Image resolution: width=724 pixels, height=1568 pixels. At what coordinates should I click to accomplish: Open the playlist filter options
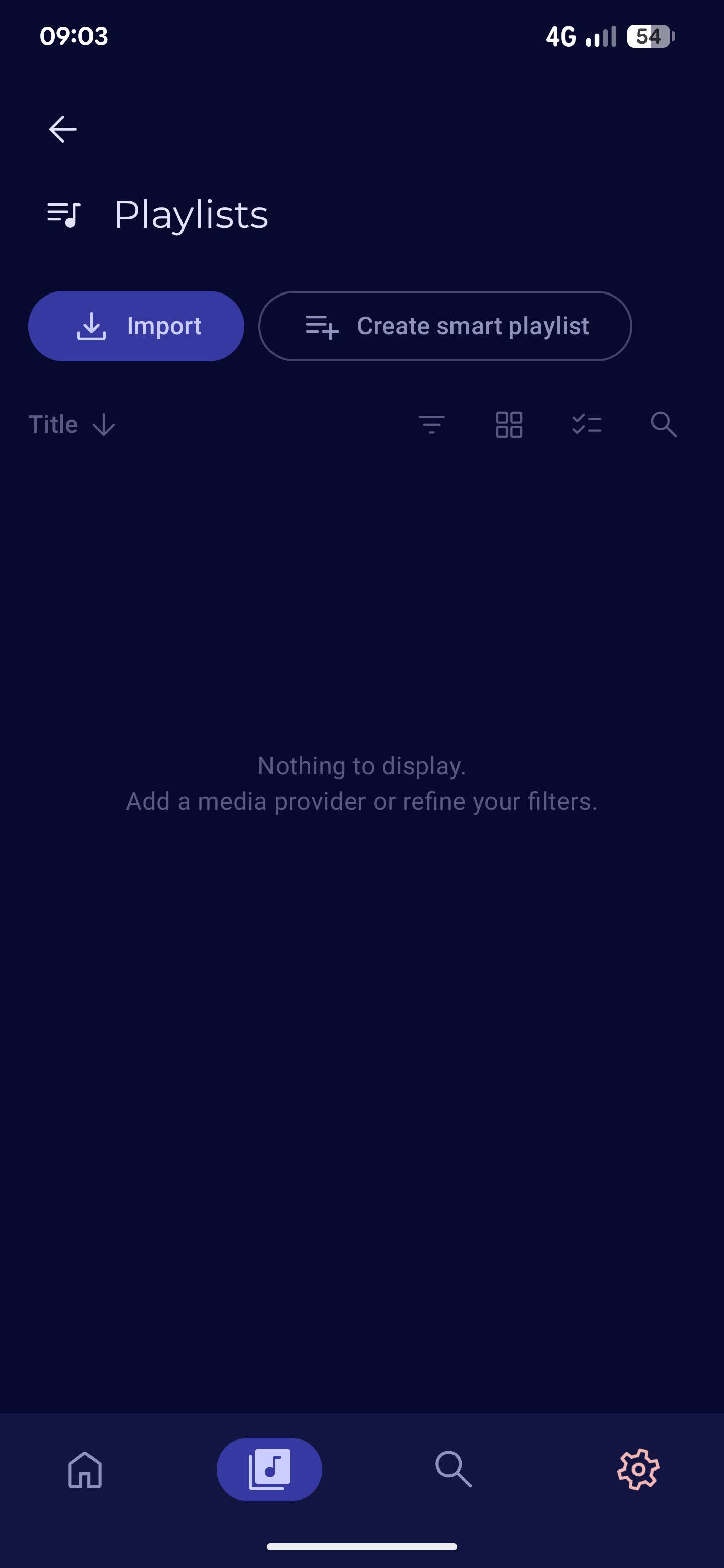point(432,424)
